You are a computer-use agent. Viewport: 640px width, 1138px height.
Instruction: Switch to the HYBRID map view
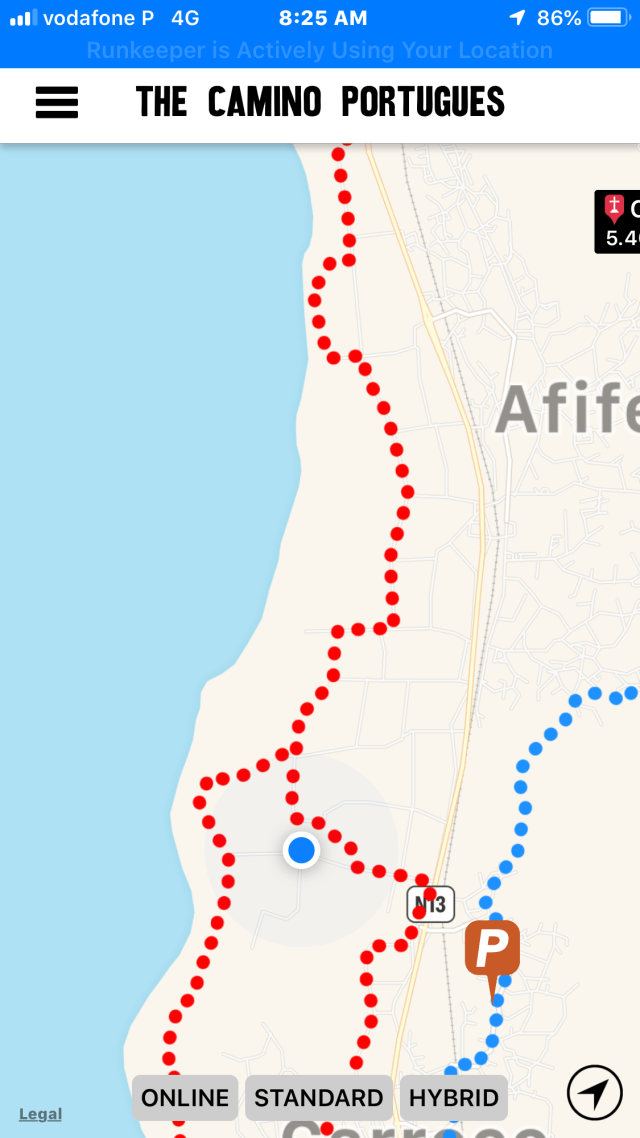pos(453,1098)
